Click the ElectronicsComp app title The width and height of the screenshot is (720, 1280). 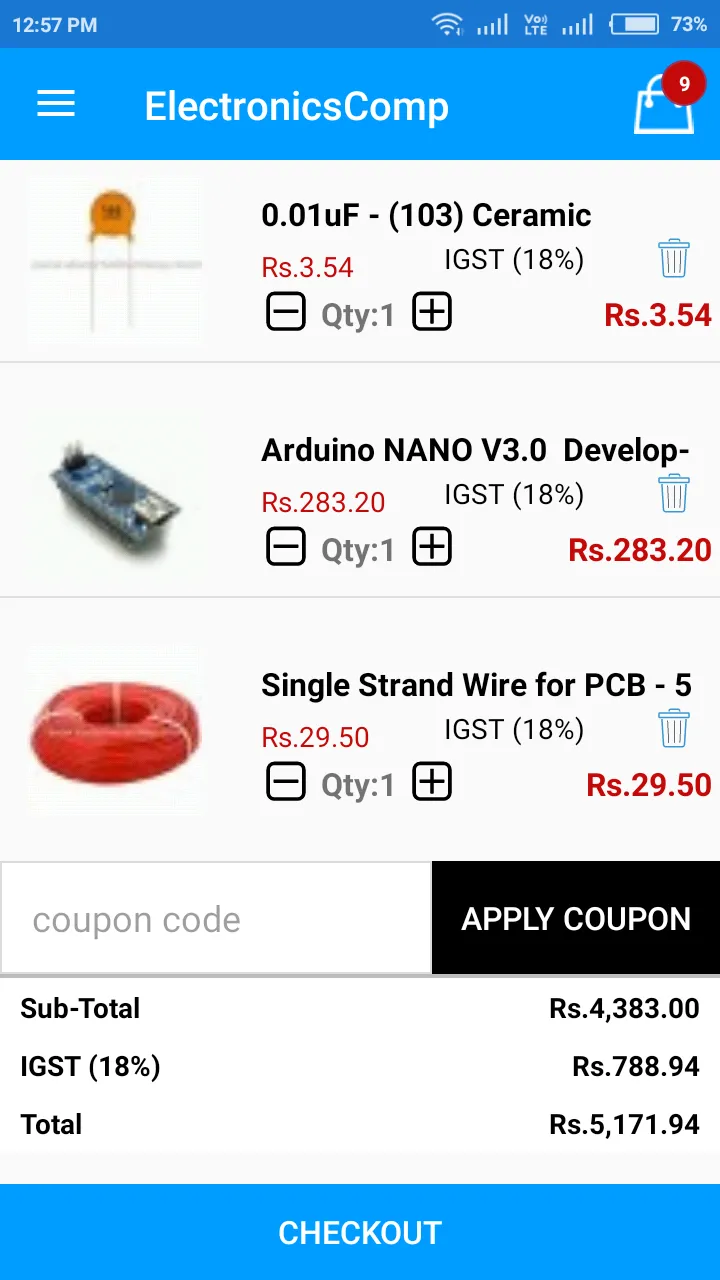[296, 105]
